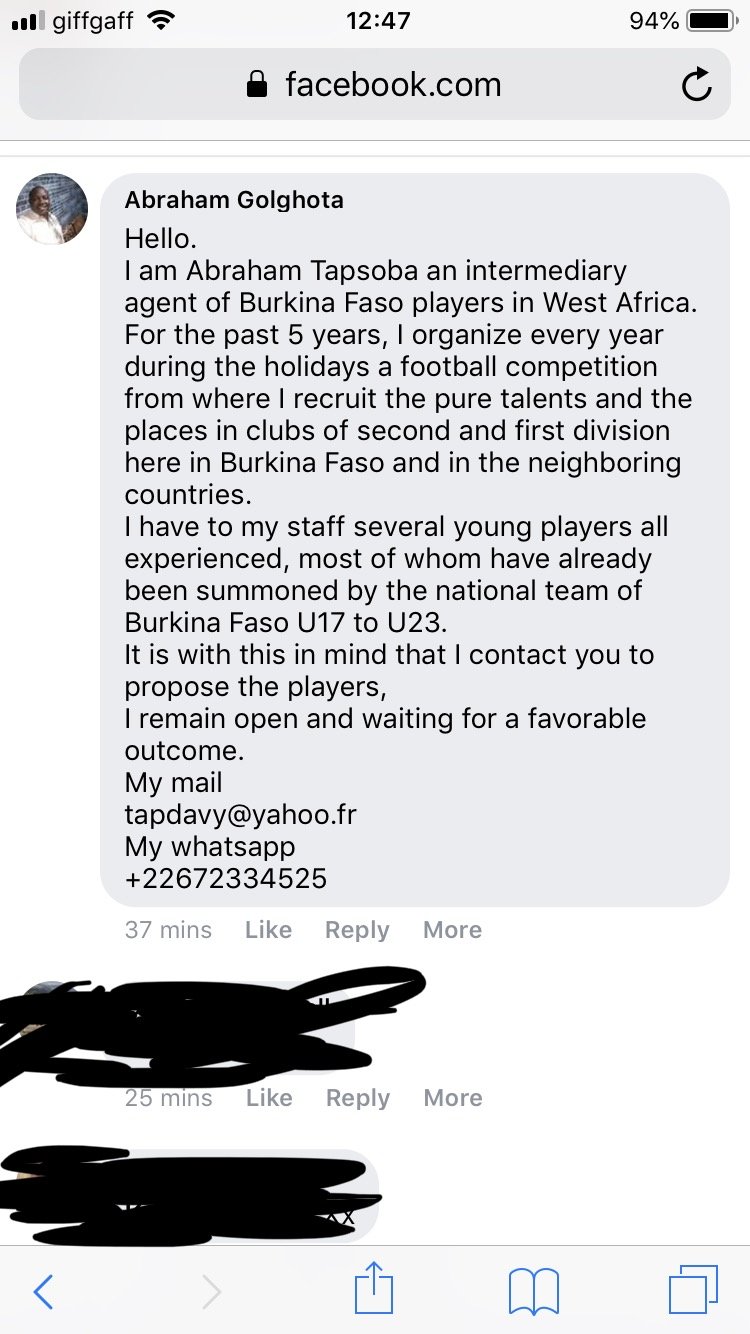Open Safari bookmarks
This screenshot has width=750, height=1334.
point(534,1292)
